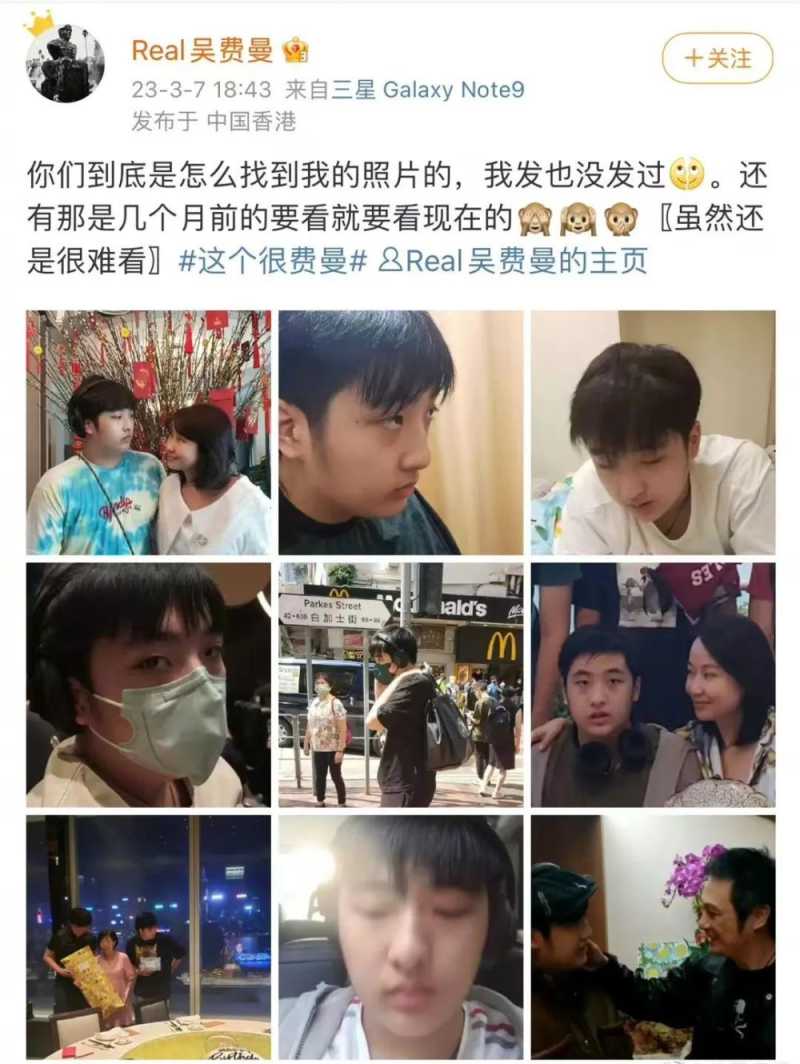Open the masked selfie photo
800x1064 pixels.
point(148,684)
